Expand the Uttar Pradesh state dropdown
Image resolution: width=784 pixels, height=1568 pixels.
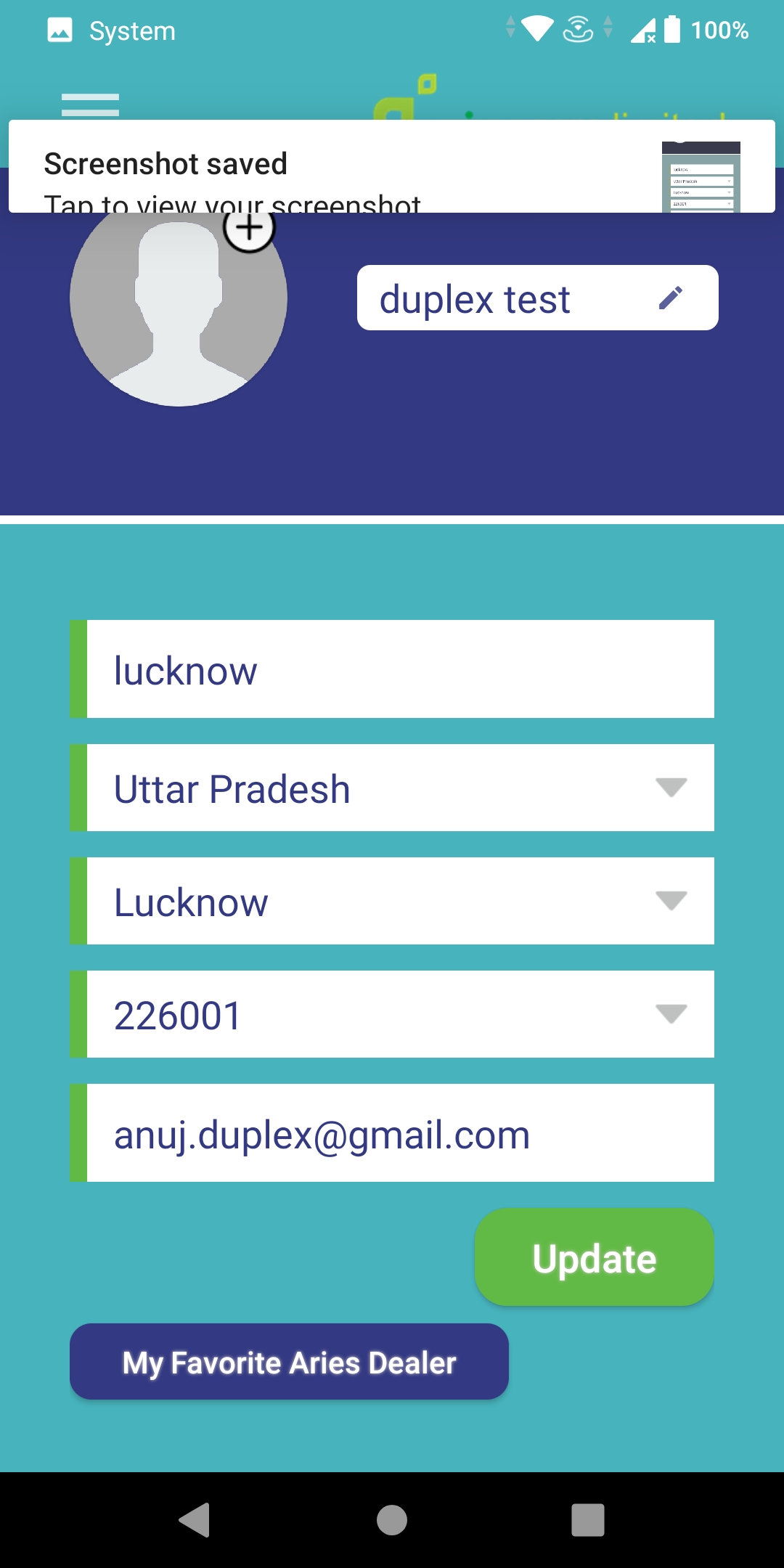pos(392,788)
